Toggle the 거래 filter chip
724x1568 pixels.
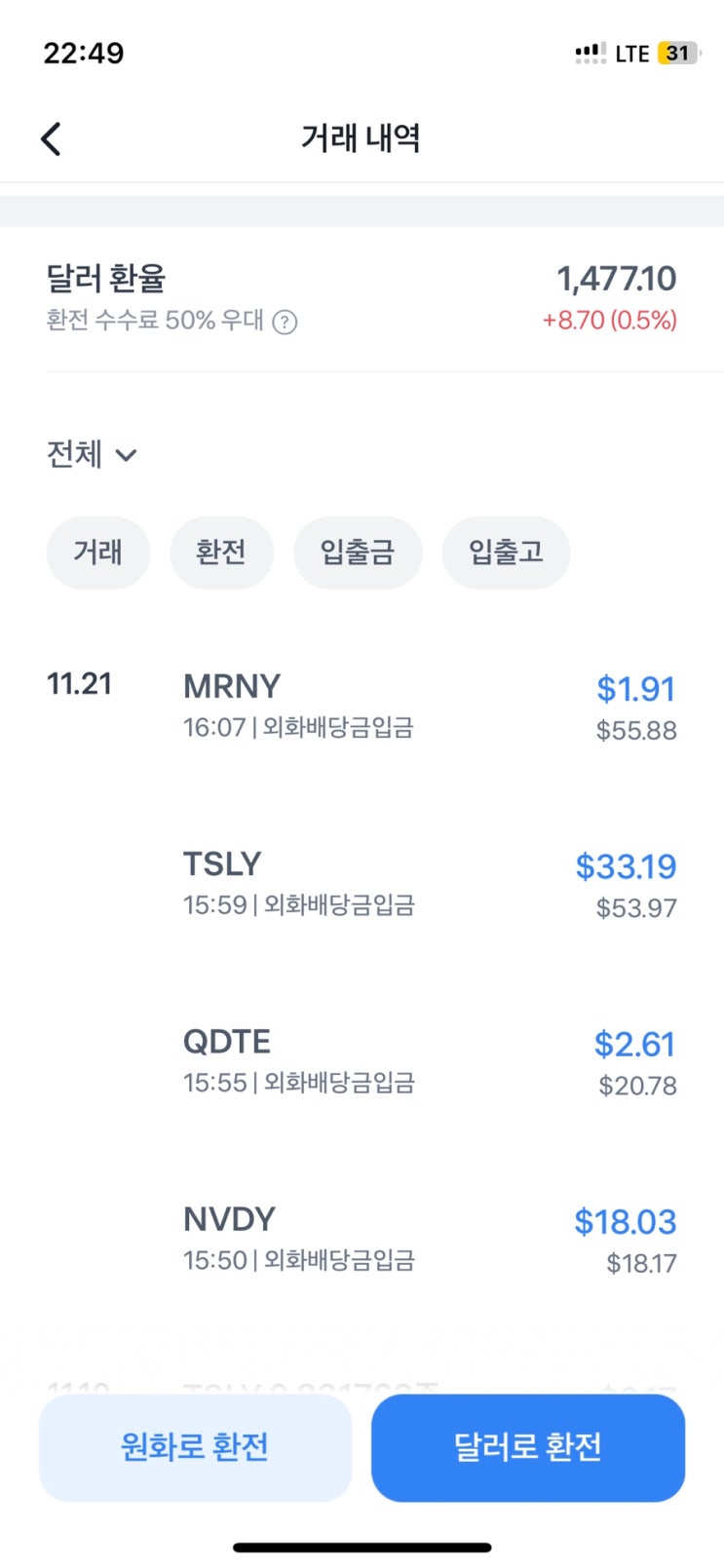[x=97, y=553]
